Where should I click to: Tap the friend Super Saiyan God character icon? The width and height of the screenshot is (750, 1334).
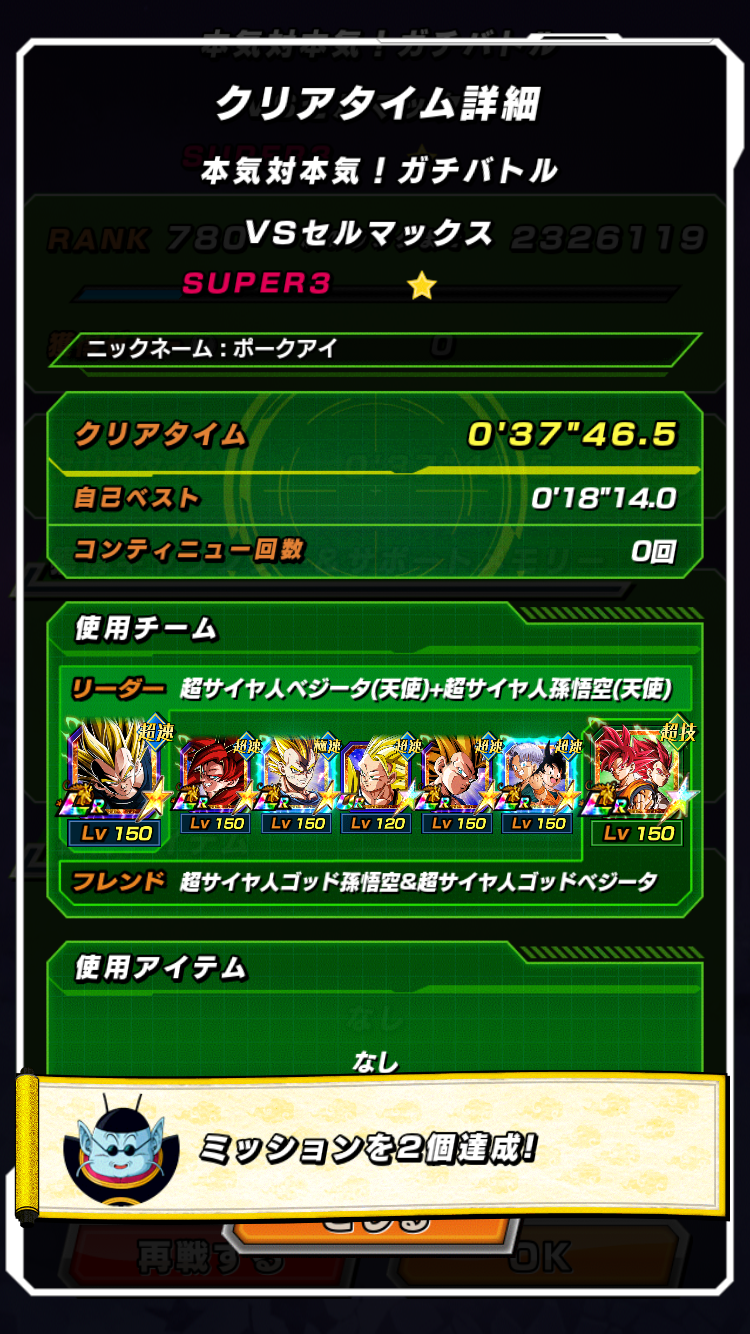click(x=637, y=775)
